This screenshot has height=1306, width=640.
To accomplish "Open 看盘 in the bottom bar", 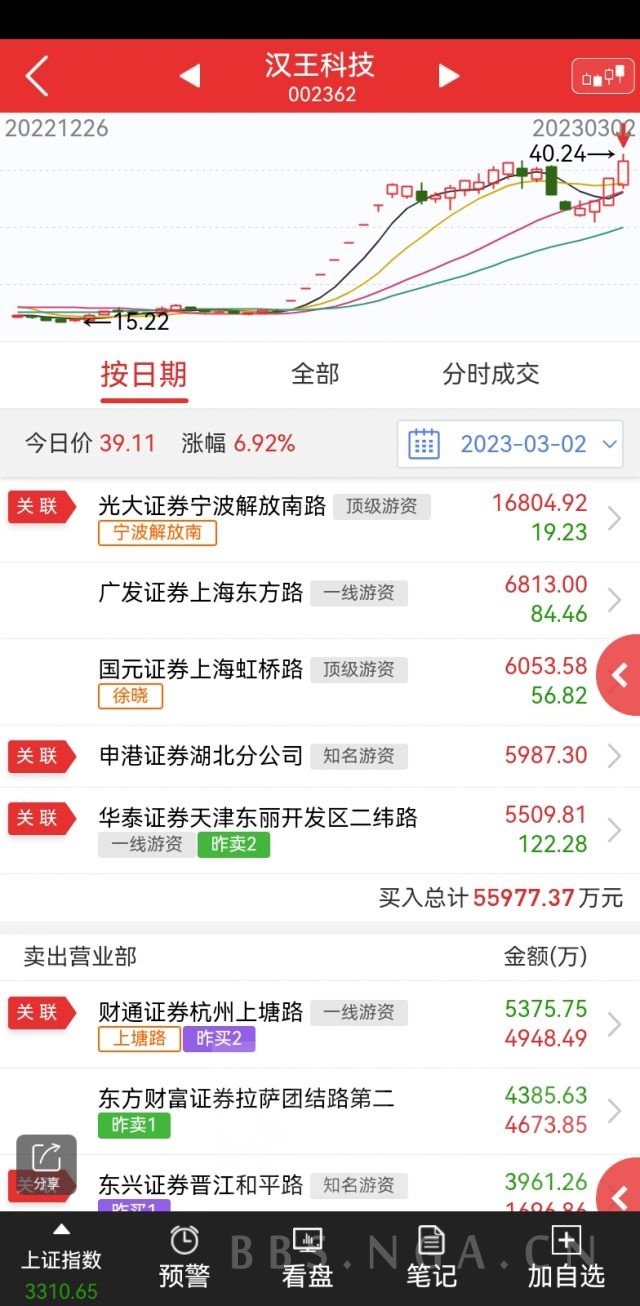I will pyautogui.click(x=307, y=1257).
